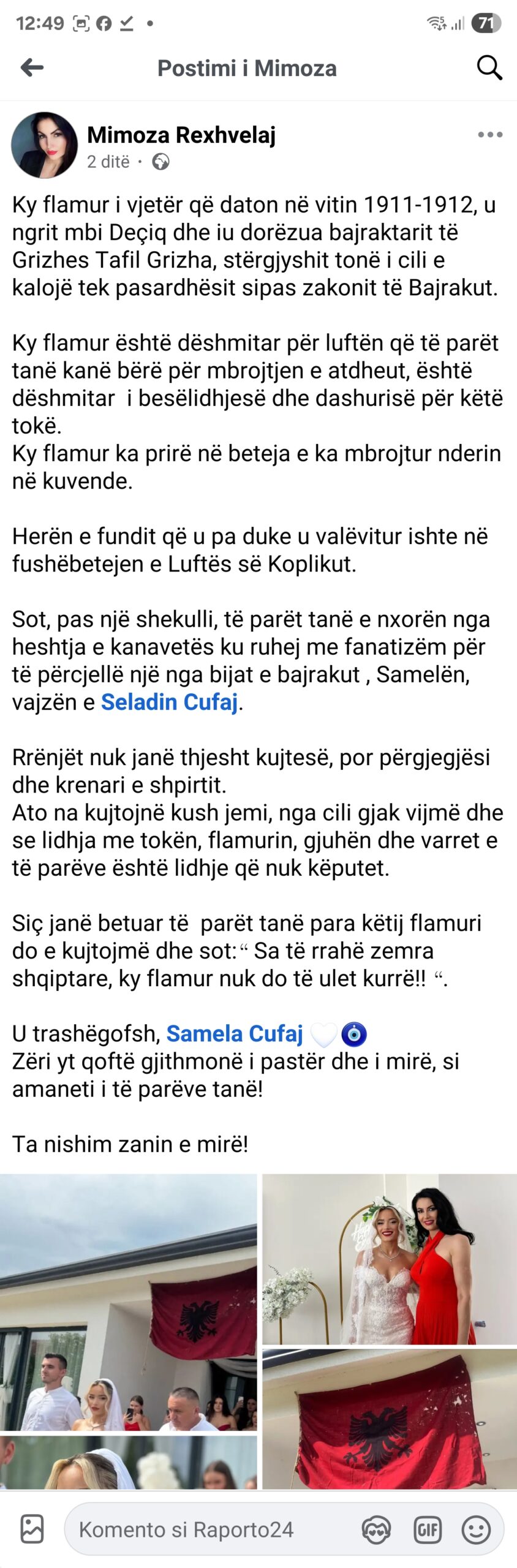Open the photo of the flag on the house

pyautogui.click(x=128, y=1302)
